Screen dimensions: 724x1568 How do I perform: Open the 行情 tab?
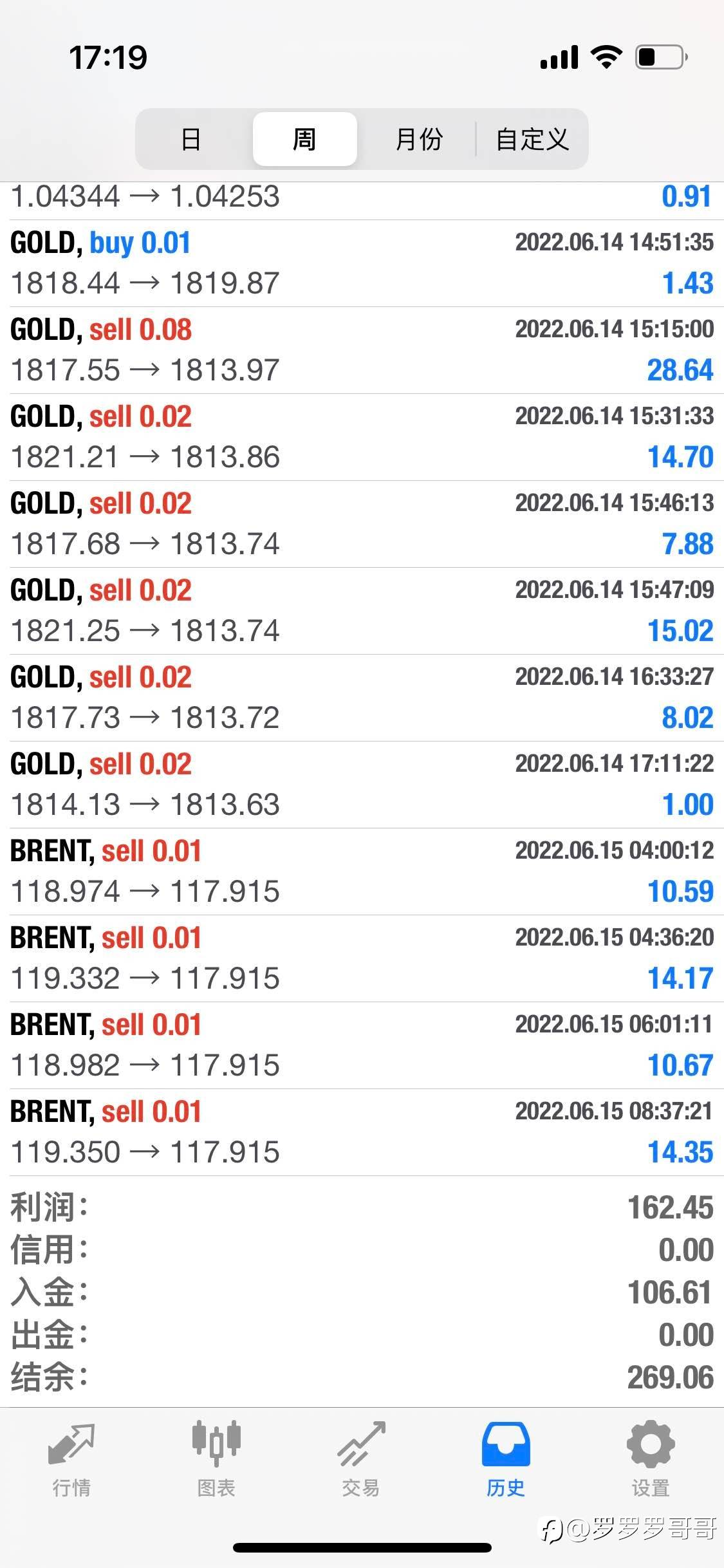71,1460
